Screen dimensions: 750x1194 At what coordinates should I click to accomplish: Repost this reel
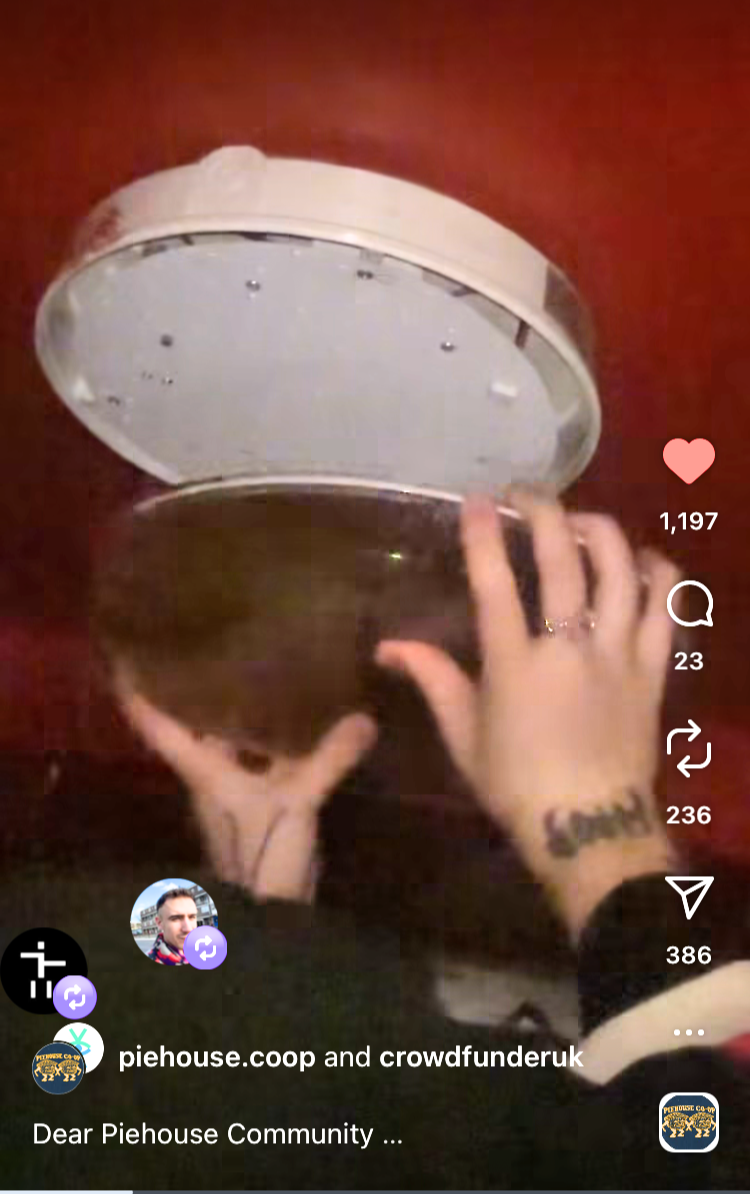click(689, 750)
